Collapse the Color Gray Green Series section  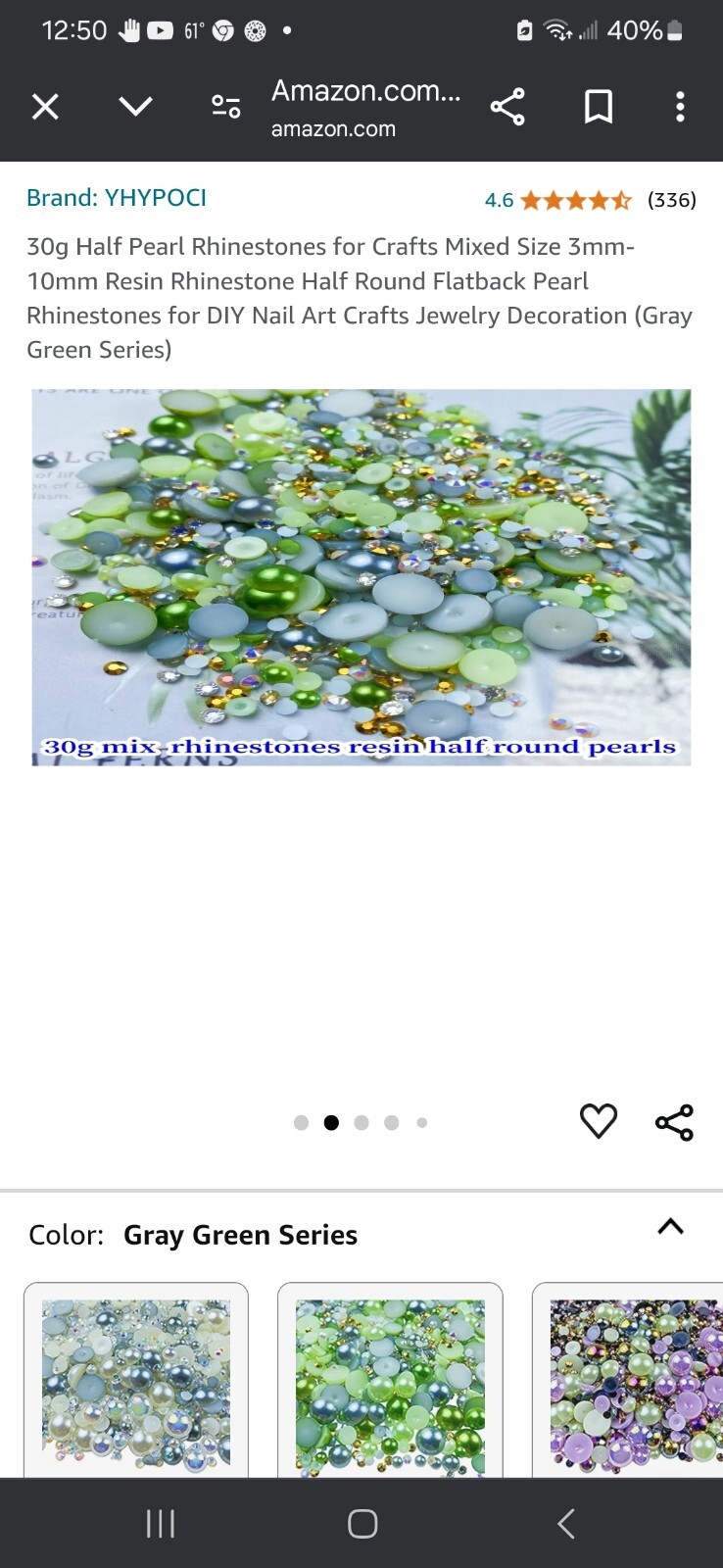click(x=670, y=1227)
